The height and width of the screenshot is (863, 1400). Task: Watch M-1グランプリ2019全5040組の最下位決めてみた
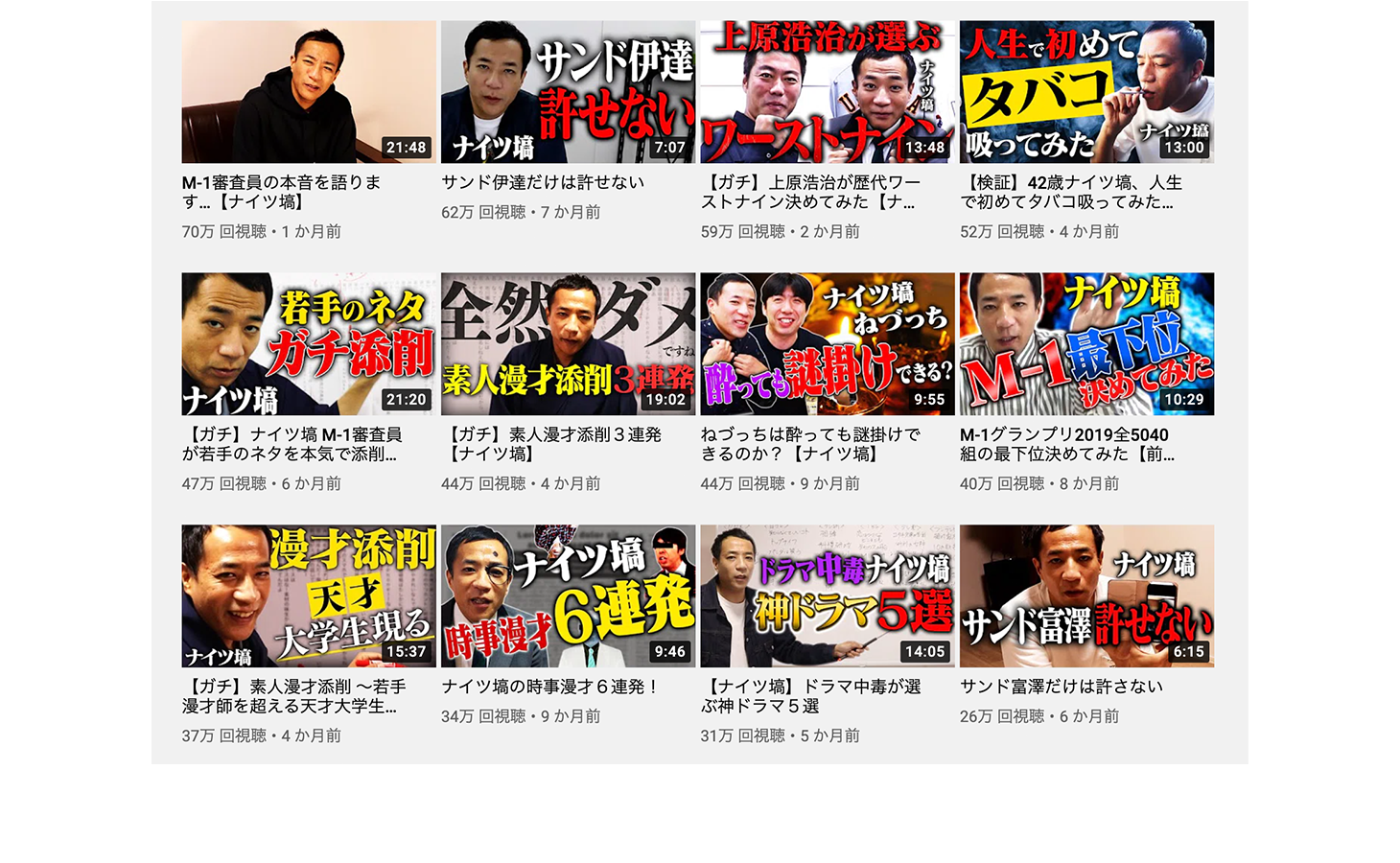pos(1086,343)
